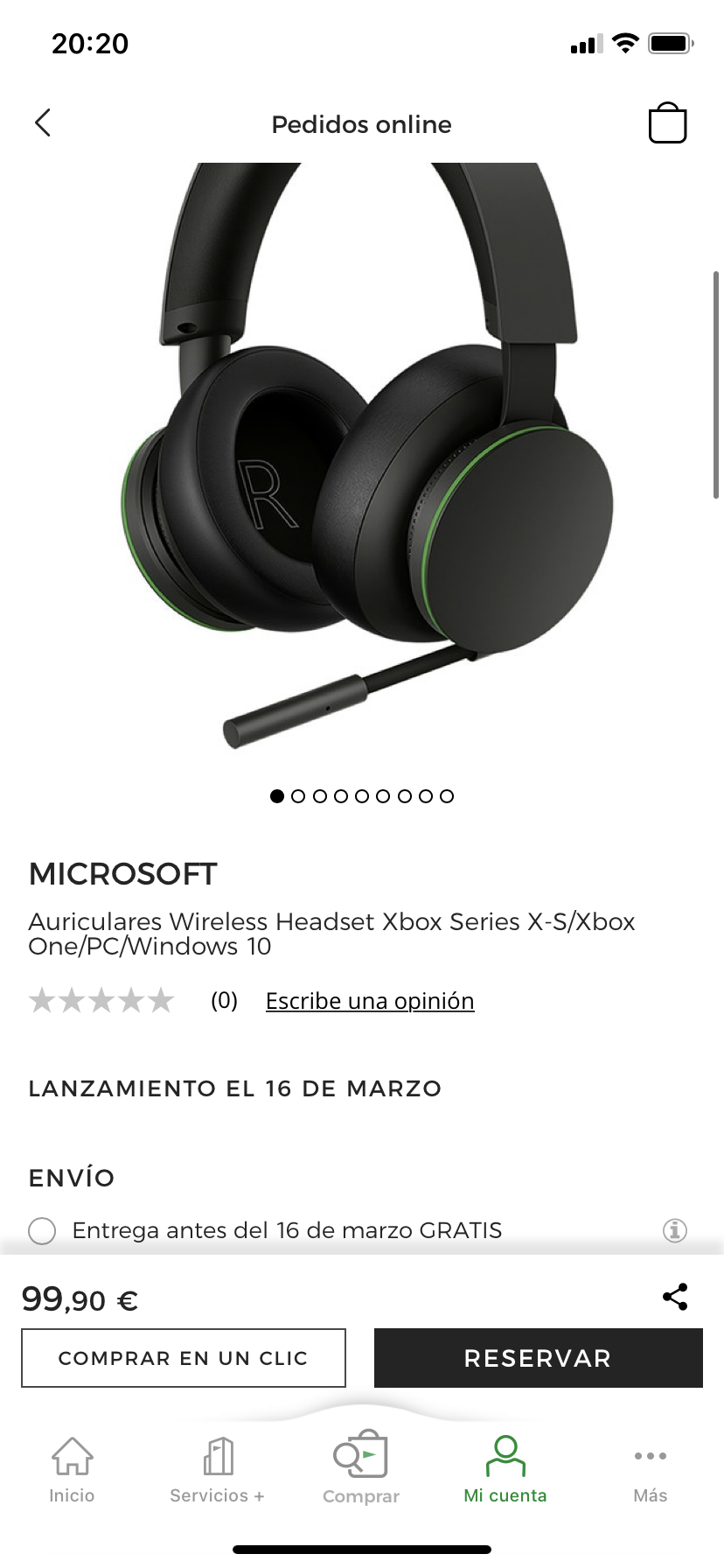
Task: Go back to the previous page
Action: point(43,123)
